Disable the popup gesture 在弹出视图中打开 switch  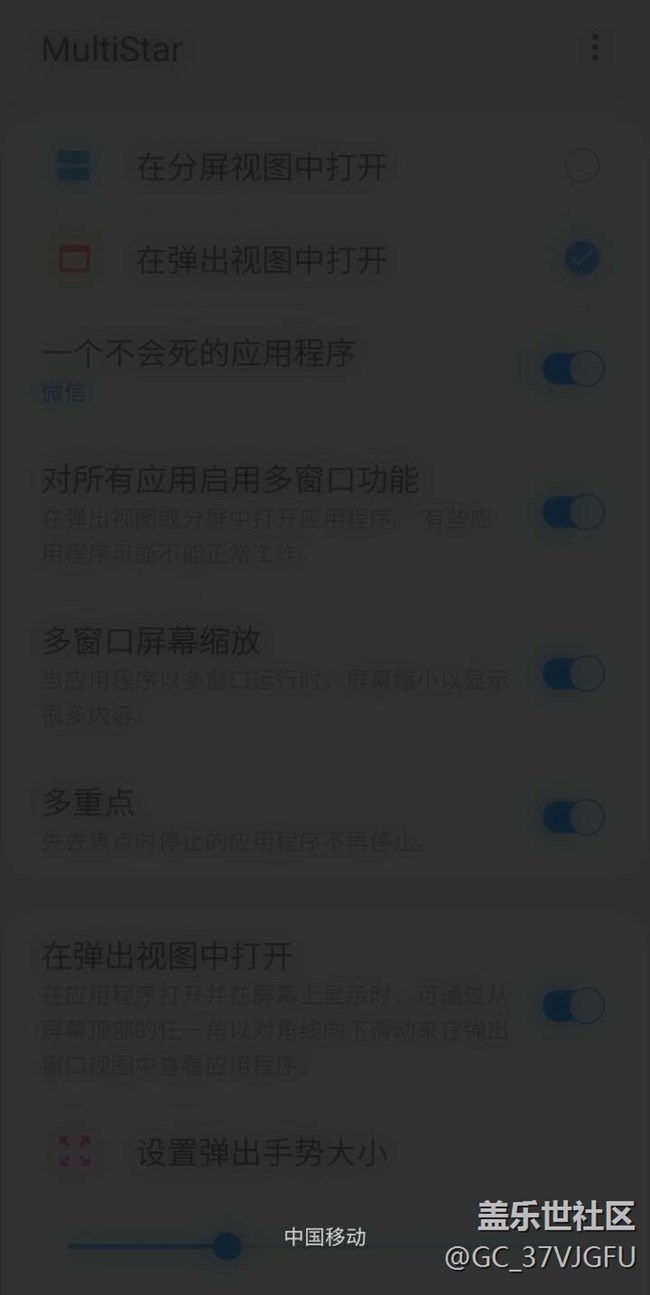573,1005
